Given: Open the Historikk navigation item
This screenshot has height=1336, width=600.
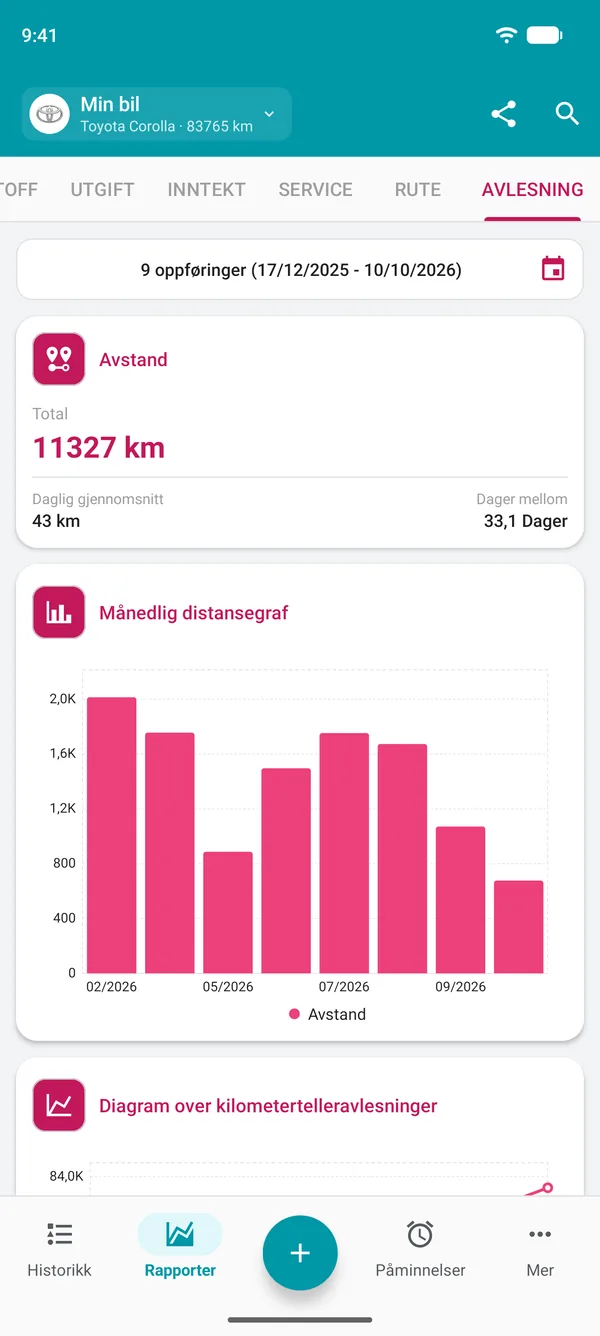Looking at the screenshot, I should (x=59, y=1251).
